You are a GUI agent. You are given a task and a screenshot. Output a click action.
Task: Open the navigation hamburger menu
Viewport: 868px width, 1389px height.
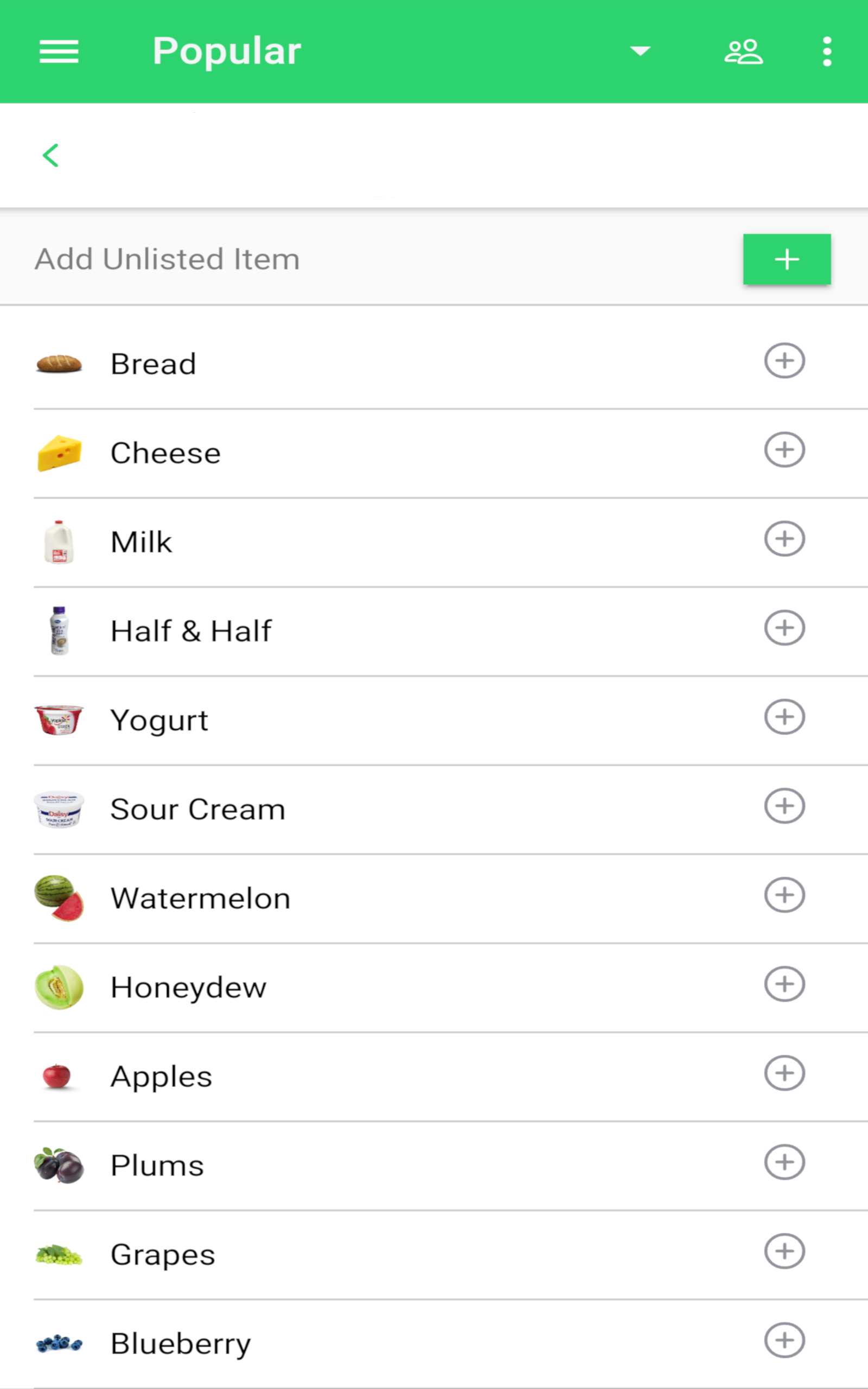pyautogui.click(x=59, y=51)
